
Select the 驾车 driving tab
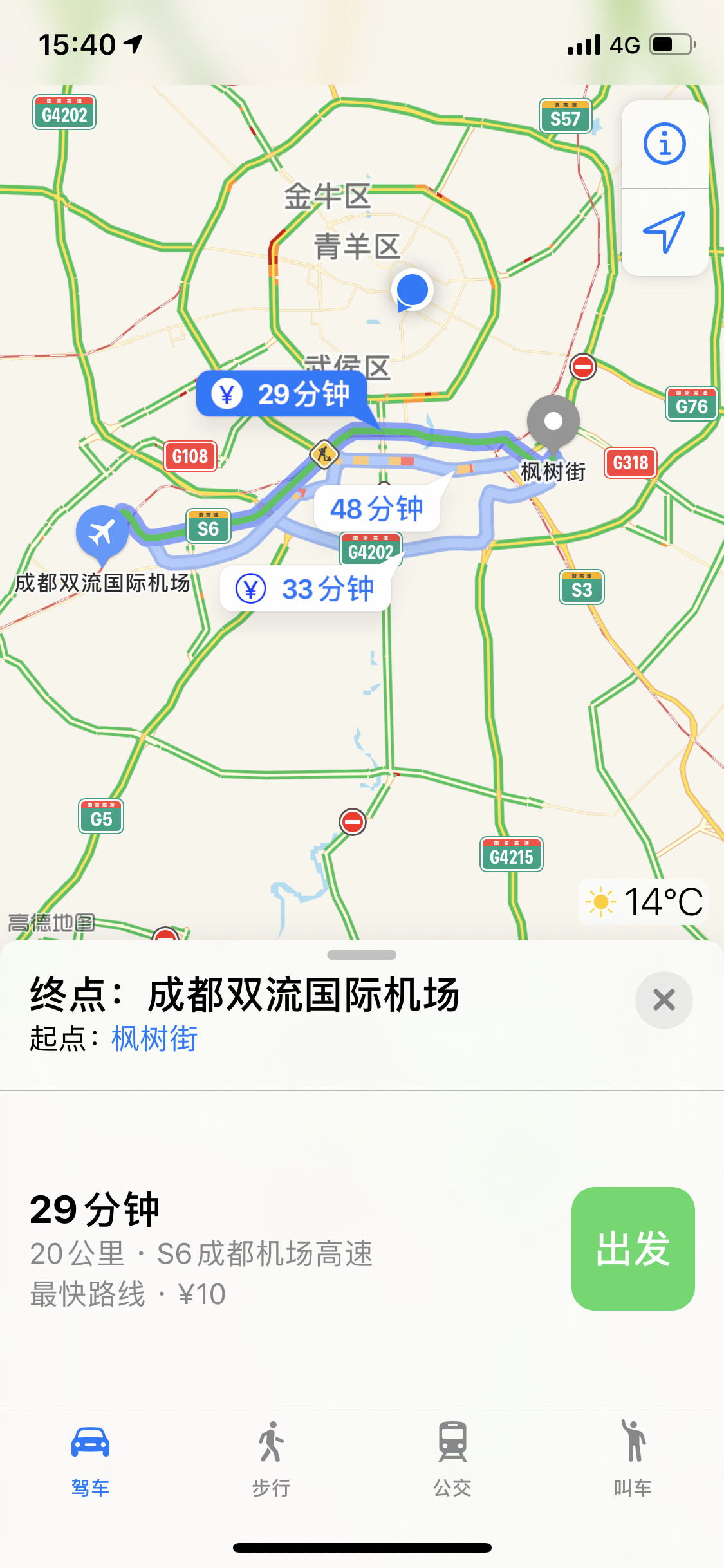[90, 1459]
